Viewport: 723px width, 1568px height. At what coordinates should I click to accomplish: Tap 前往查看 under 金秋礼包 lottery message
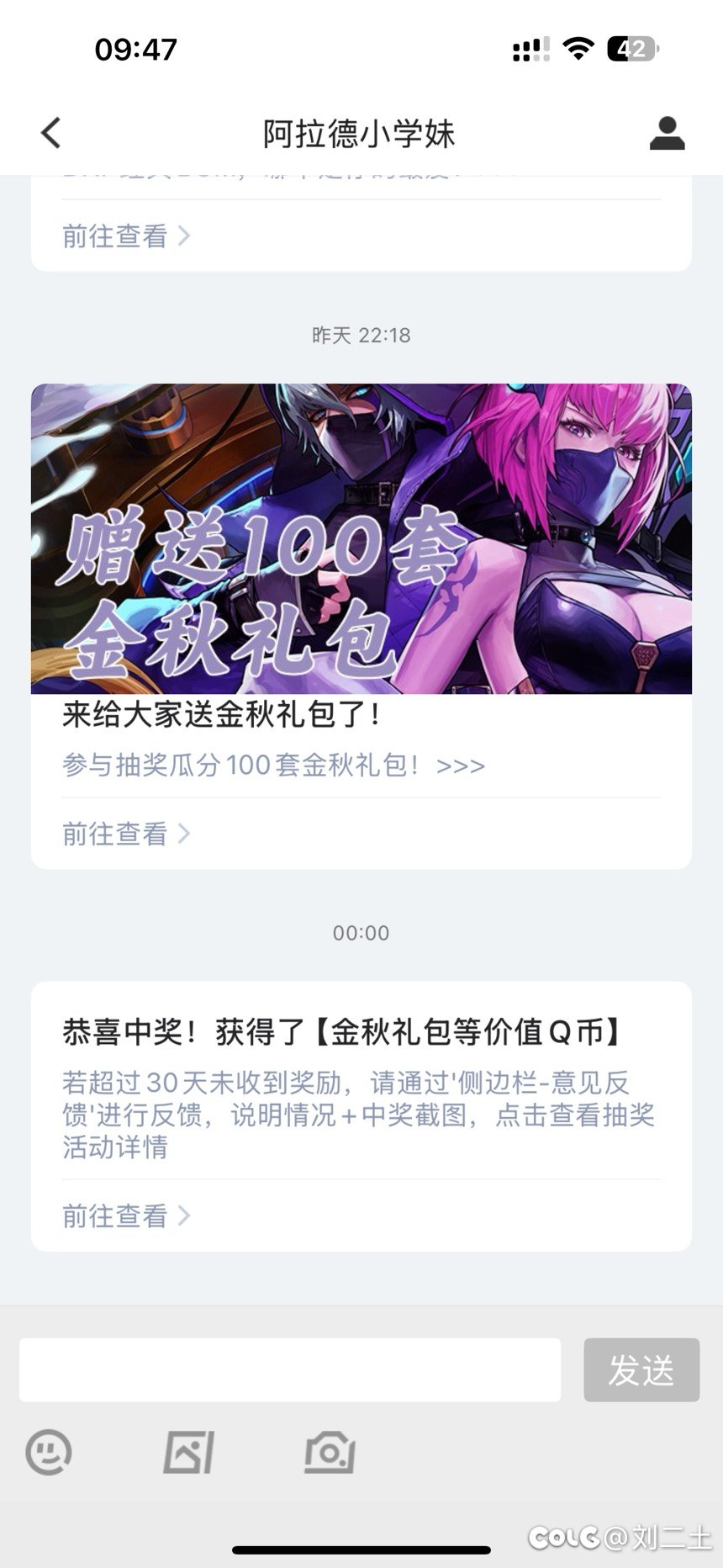126,834
